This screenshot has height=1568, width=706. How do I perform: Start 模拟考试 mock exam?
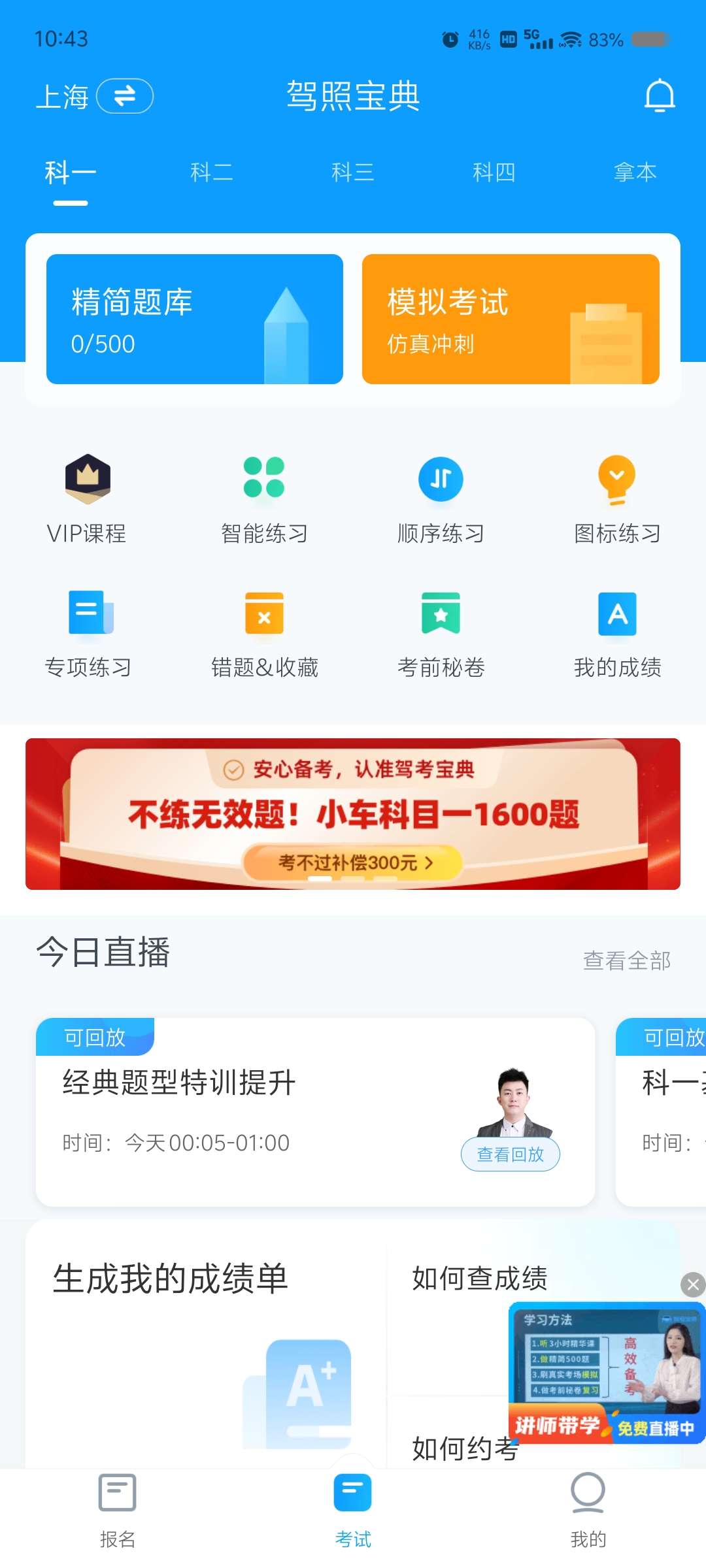[x=510, y=319]
